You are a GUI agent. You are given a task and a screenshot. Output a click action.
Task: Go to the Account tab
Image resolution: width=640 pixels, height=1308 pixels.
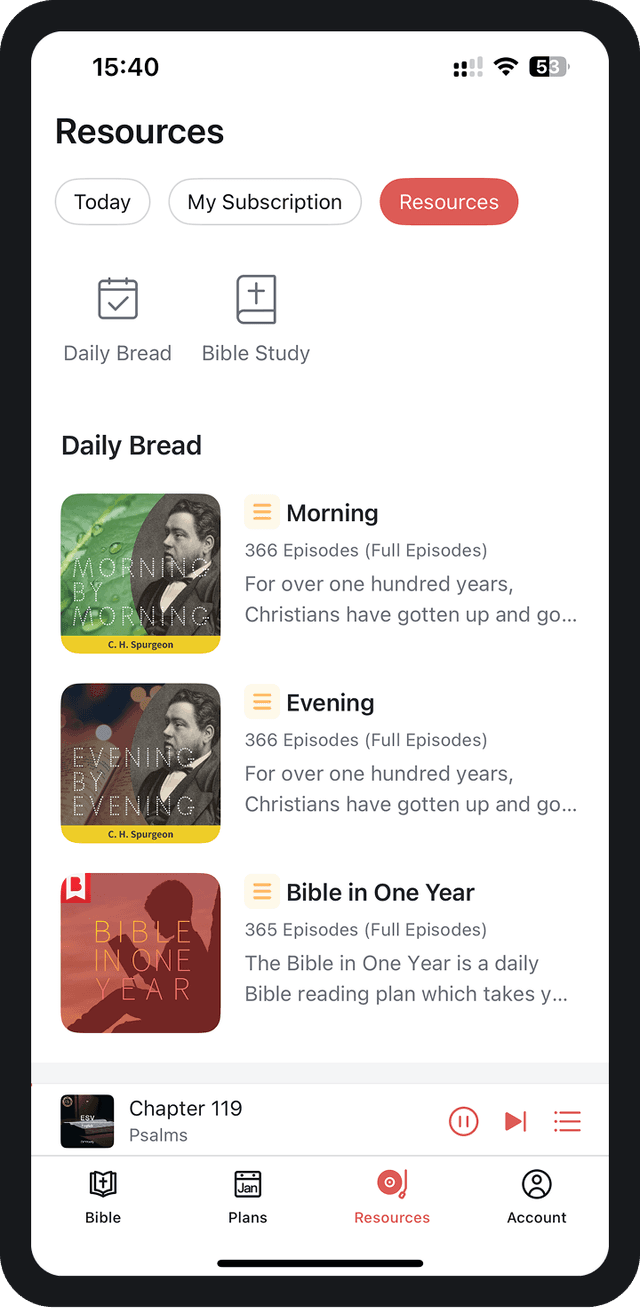(536, 1197)
